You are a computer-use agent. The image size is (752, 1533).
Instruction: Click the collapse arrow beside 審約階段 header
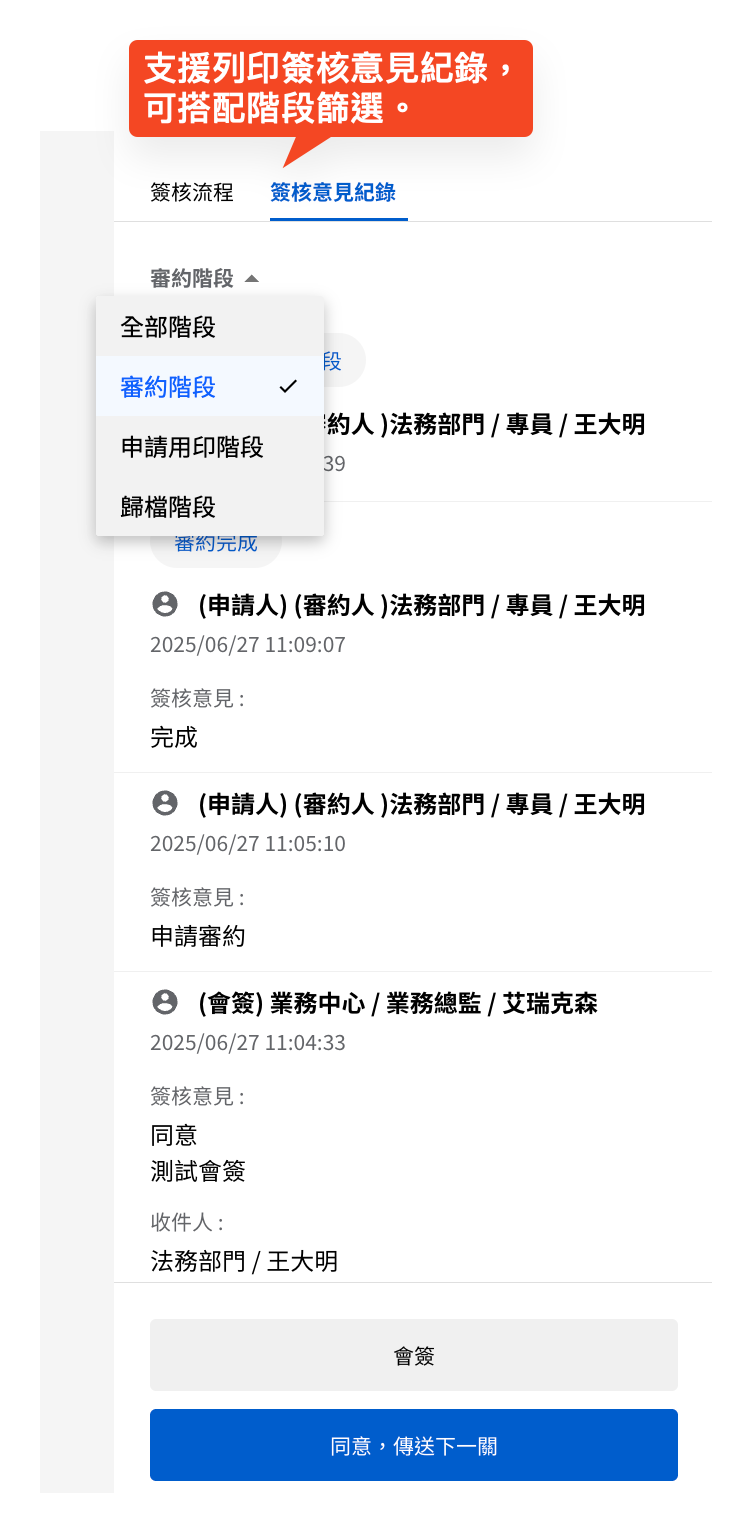click(250, 279)
